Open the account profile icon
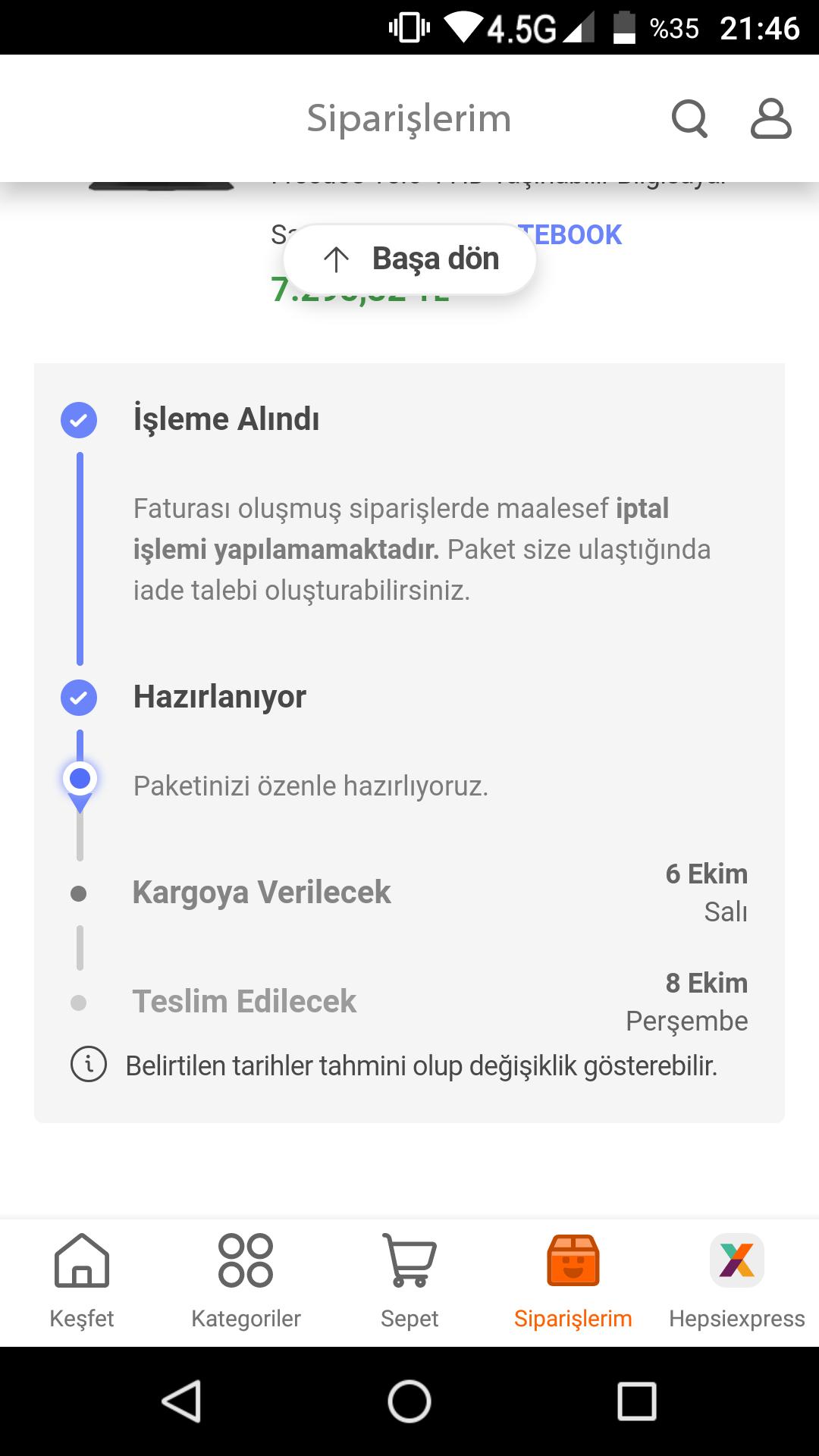819x1456 pixels. (770, 119)
